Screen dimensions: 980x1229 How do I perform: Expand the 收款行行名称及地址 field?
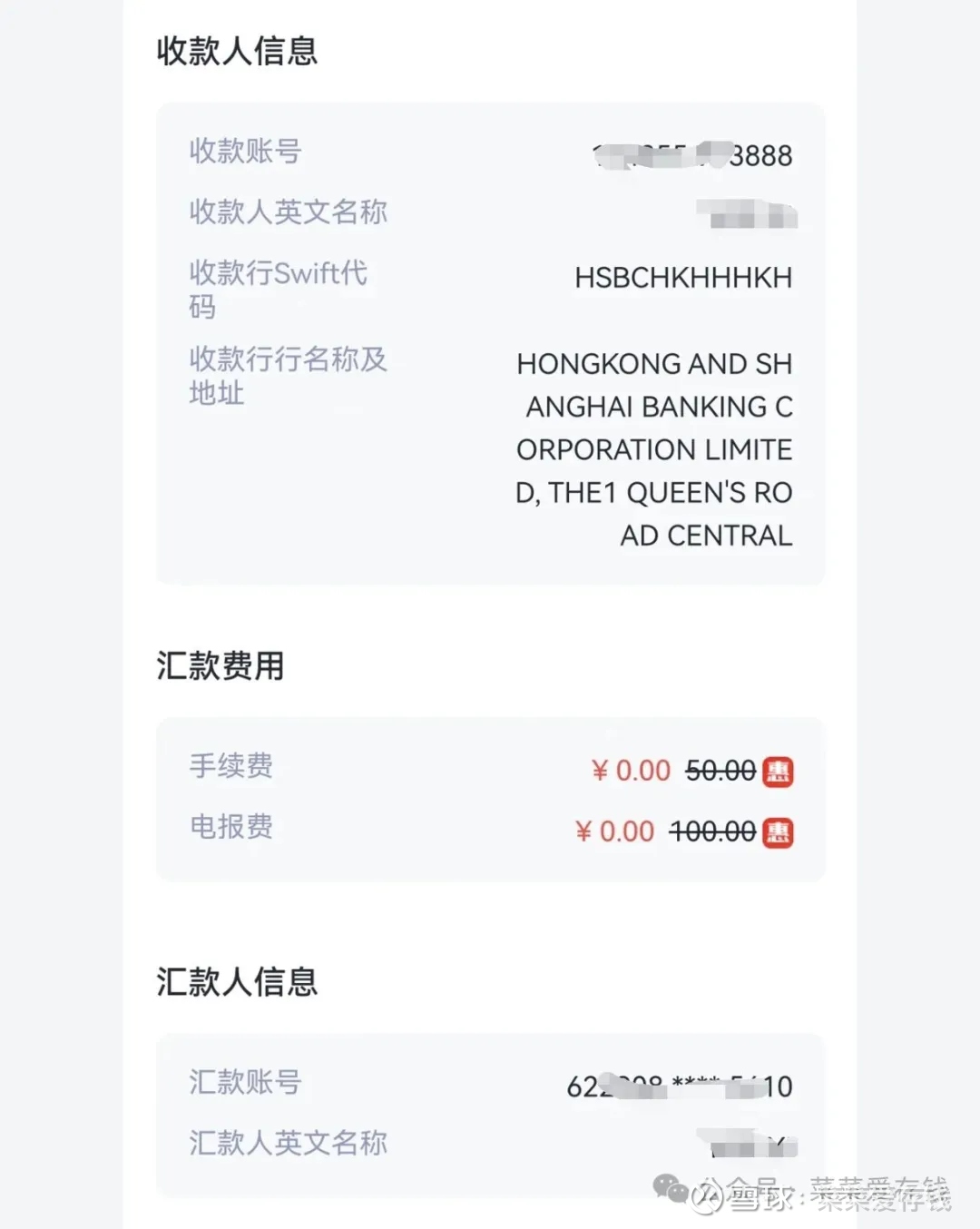287,376
